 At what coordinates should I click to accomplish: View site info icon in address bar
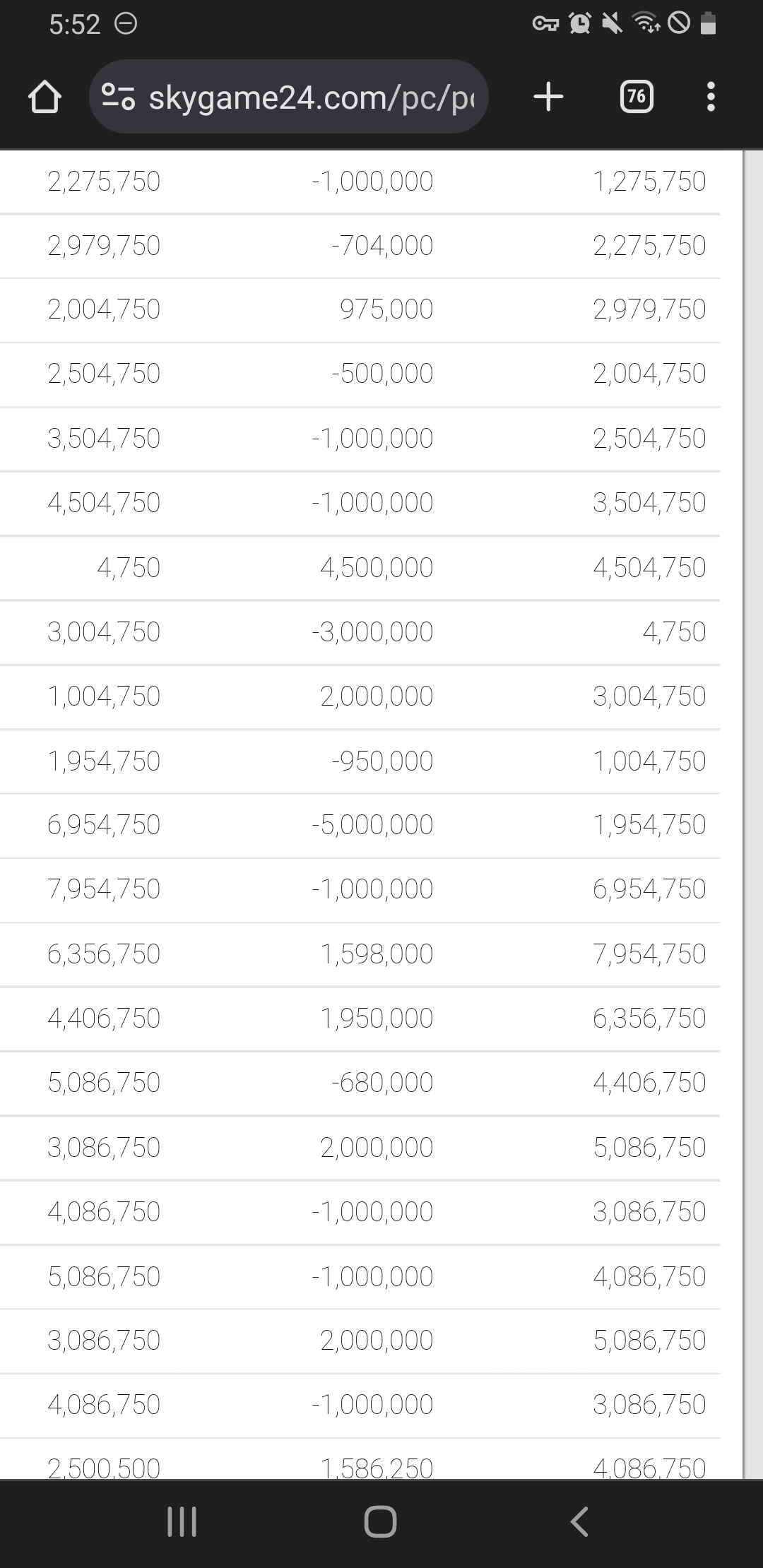pyautogui.click(x=118, y=97)
